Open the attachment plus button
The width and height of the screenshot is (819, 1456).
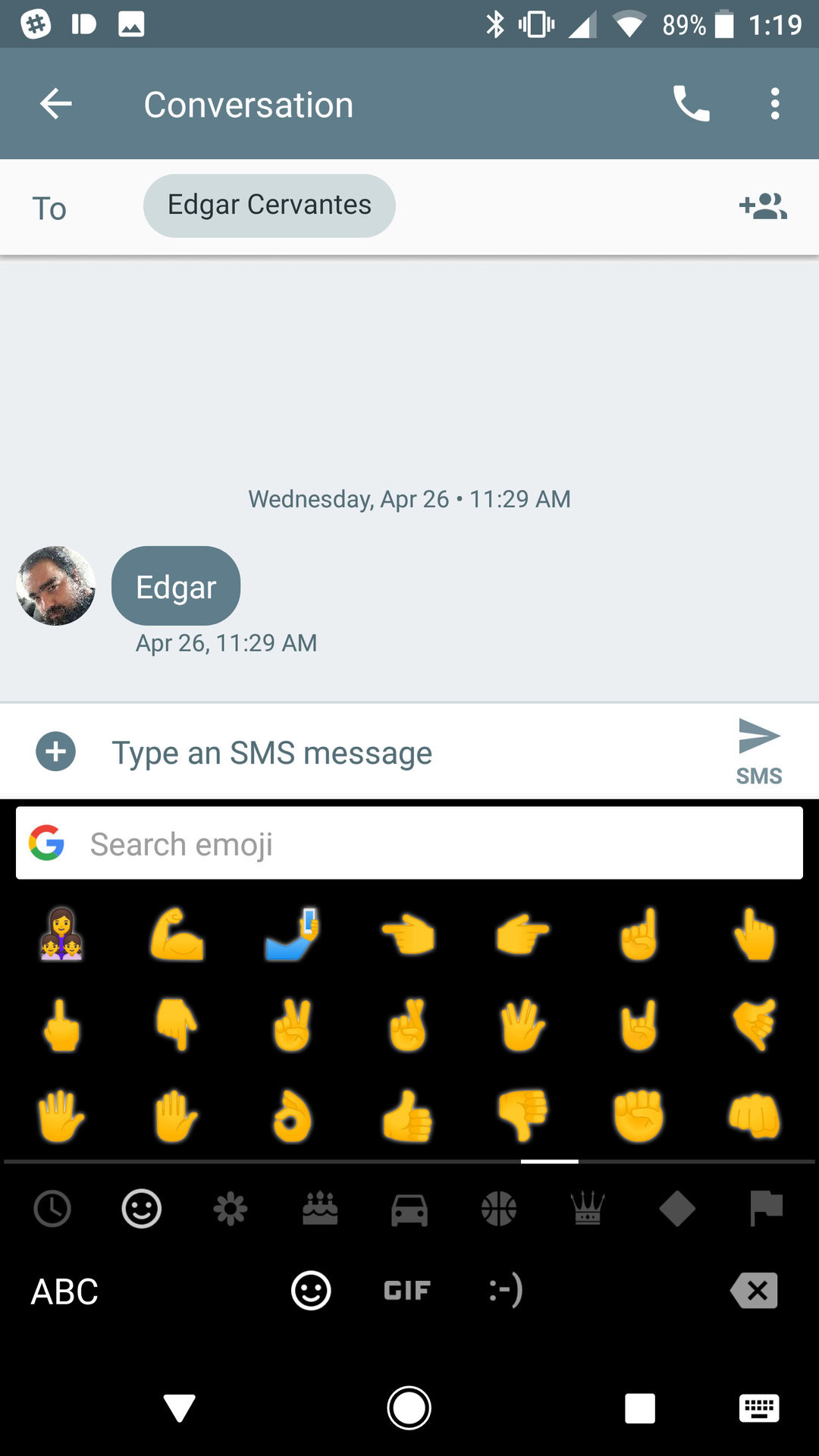(56, 752)
